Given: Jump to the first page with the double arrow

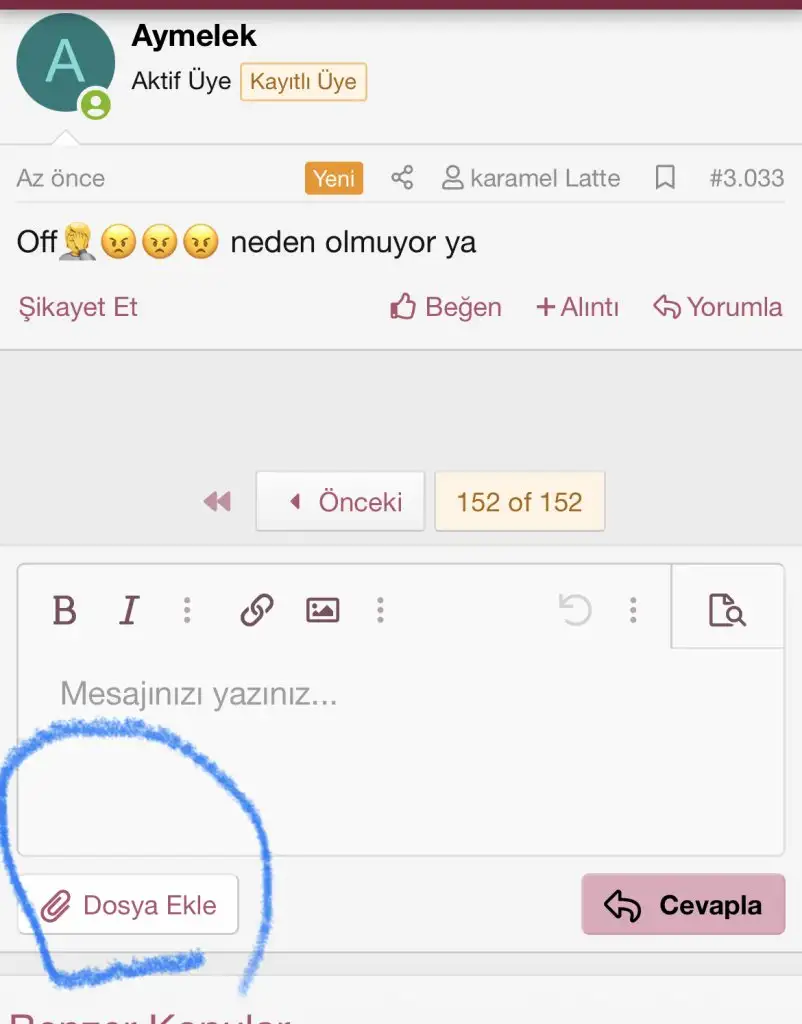Looking at the screenshot, I should click(x=217, y=501).
